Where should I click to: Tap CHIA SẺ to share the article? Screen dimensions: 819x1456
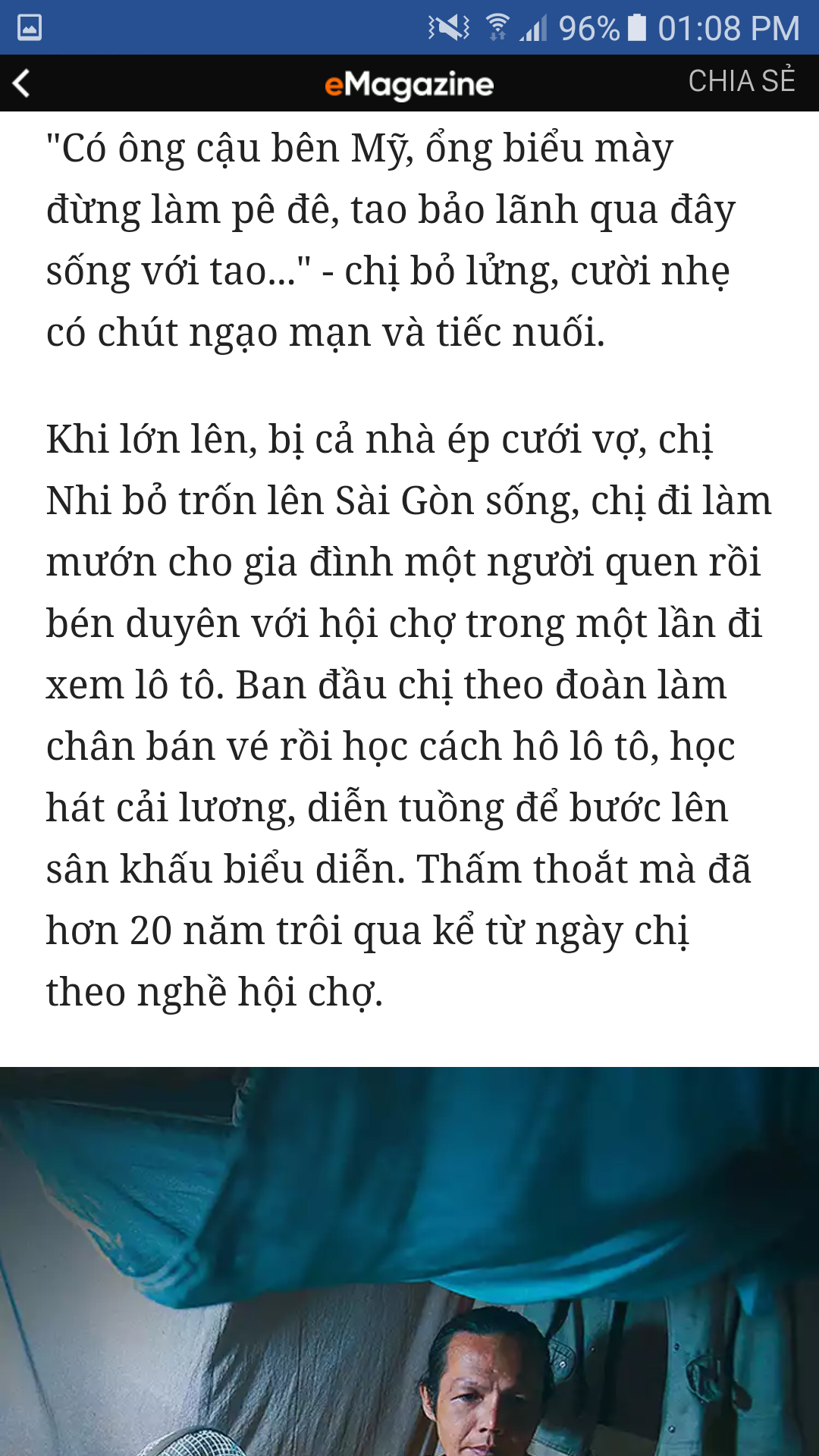[x=741, y=81]
